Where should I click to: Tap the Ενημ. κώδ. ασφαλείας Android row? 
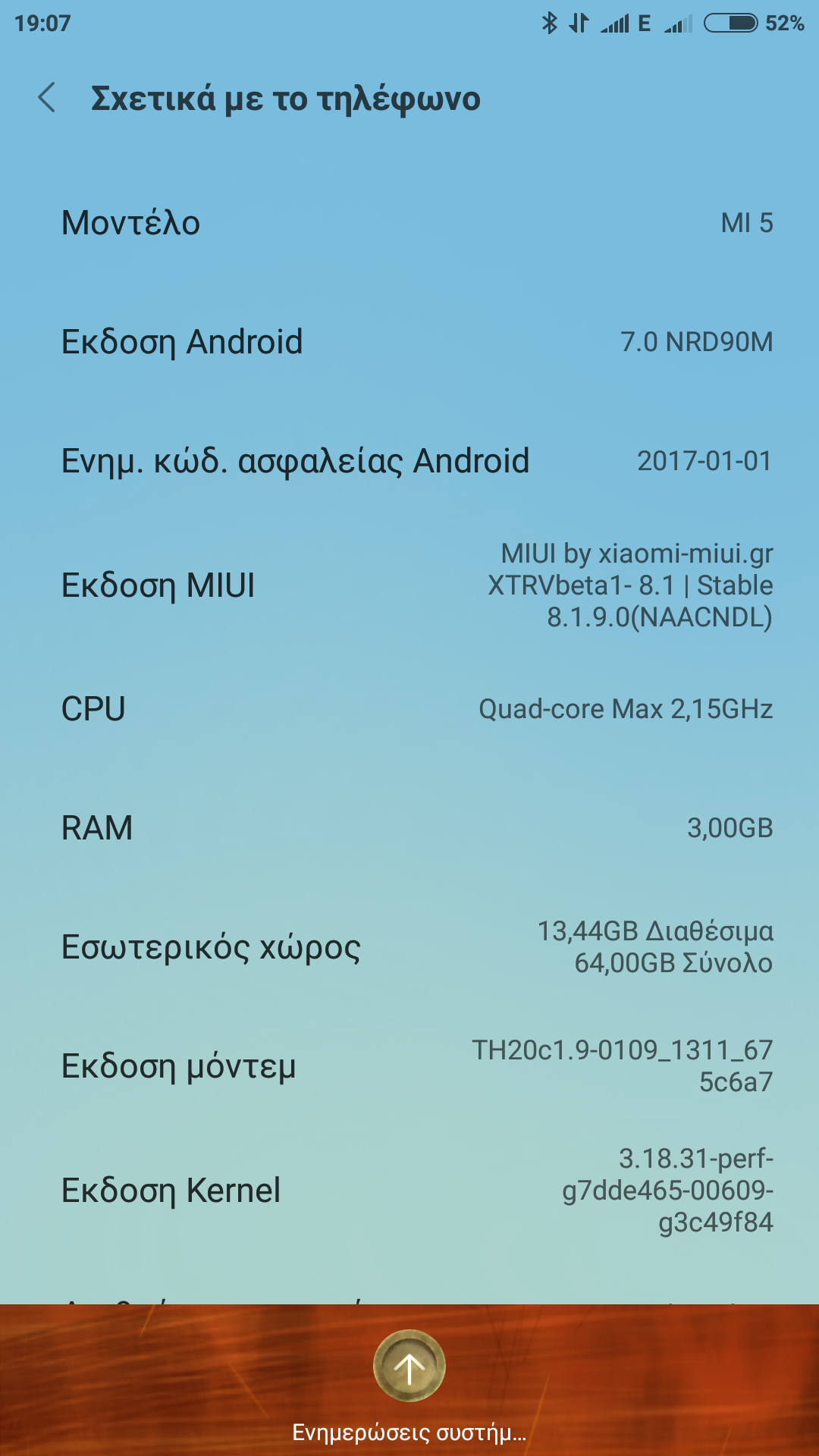pyautogui.click(x=409, y=461)
